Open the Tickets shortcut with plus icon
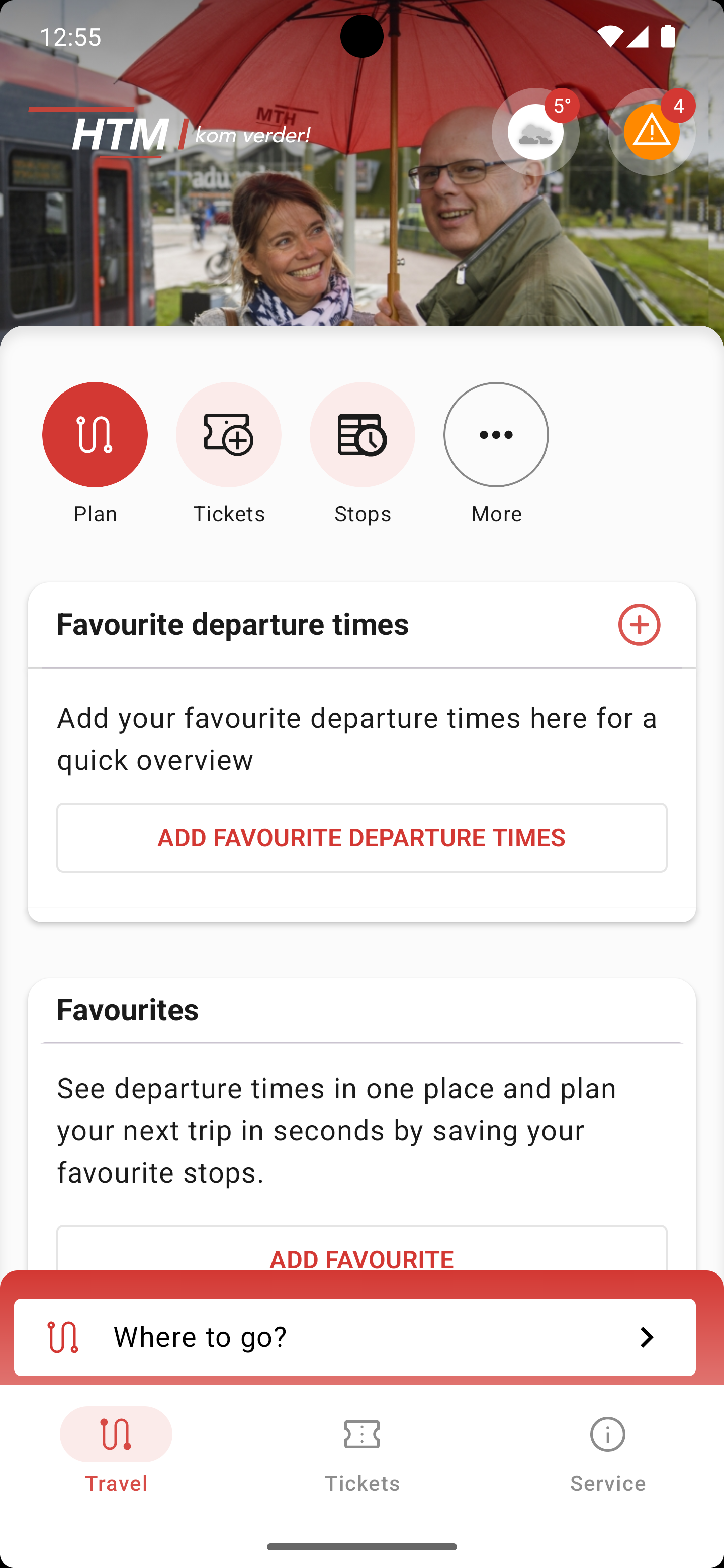This screenshot has width=724, height=1568. pos(228,435)
